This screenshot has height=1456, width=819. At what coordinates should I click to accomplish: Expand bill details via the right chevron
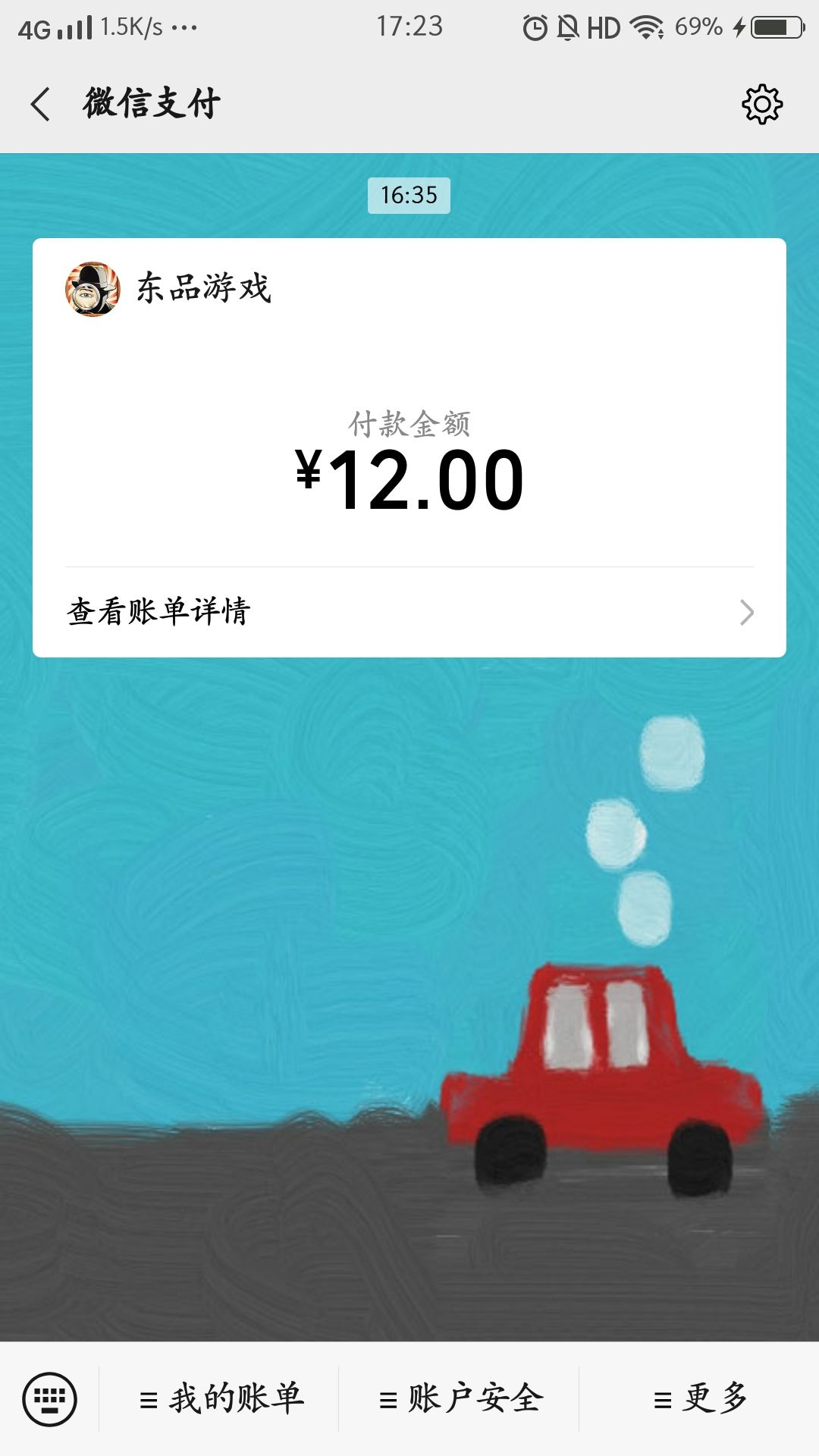pos(747,610)
